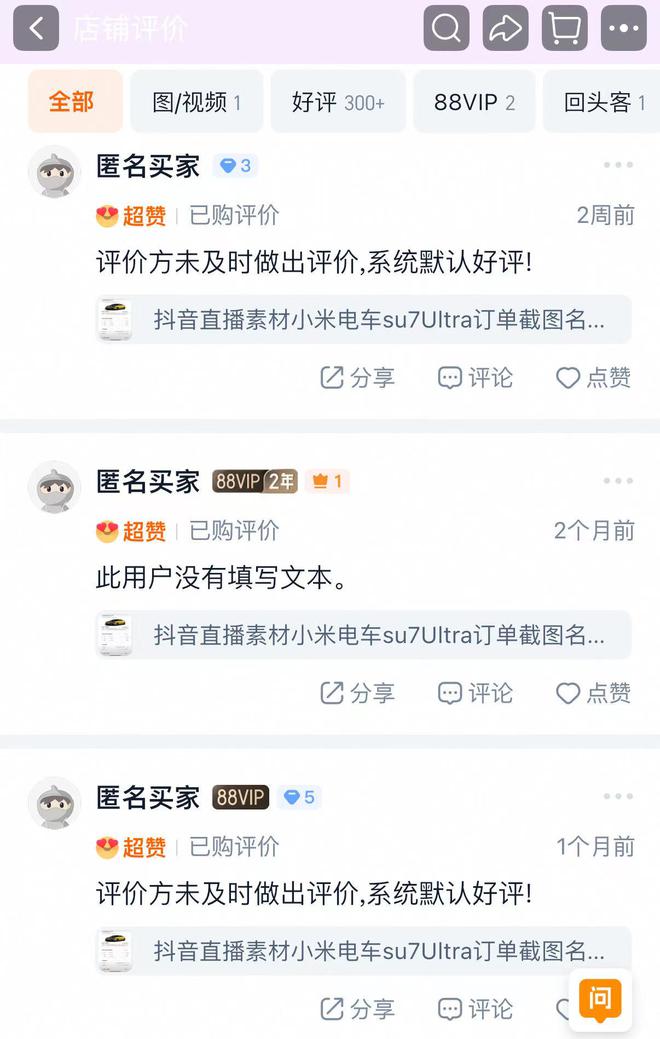Switch to the 图/视频 filter
The image size is (660, 1039).
(196, 102)
